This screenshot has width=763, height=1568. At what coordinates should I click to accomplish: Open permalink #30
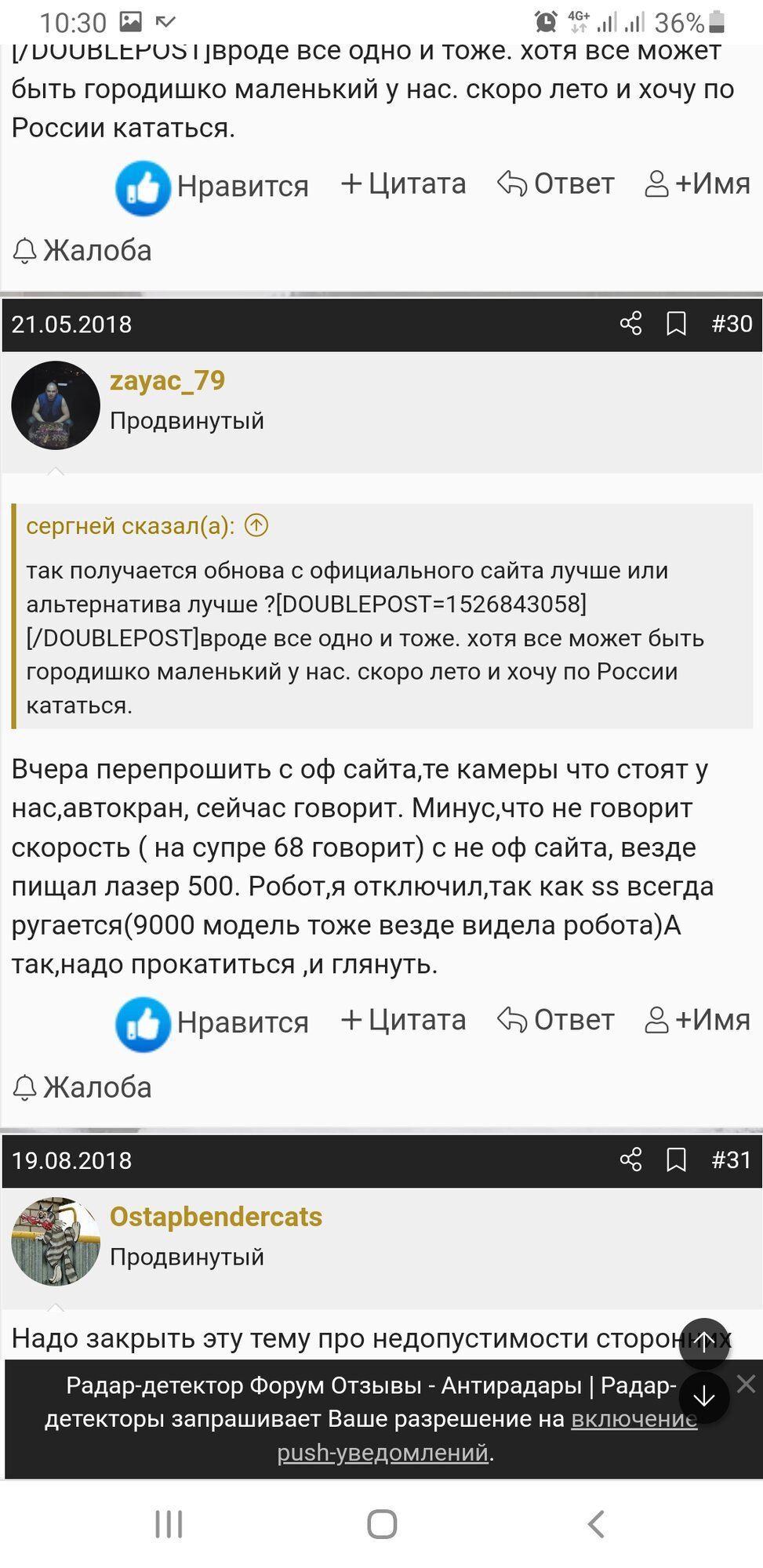[731, 324]
